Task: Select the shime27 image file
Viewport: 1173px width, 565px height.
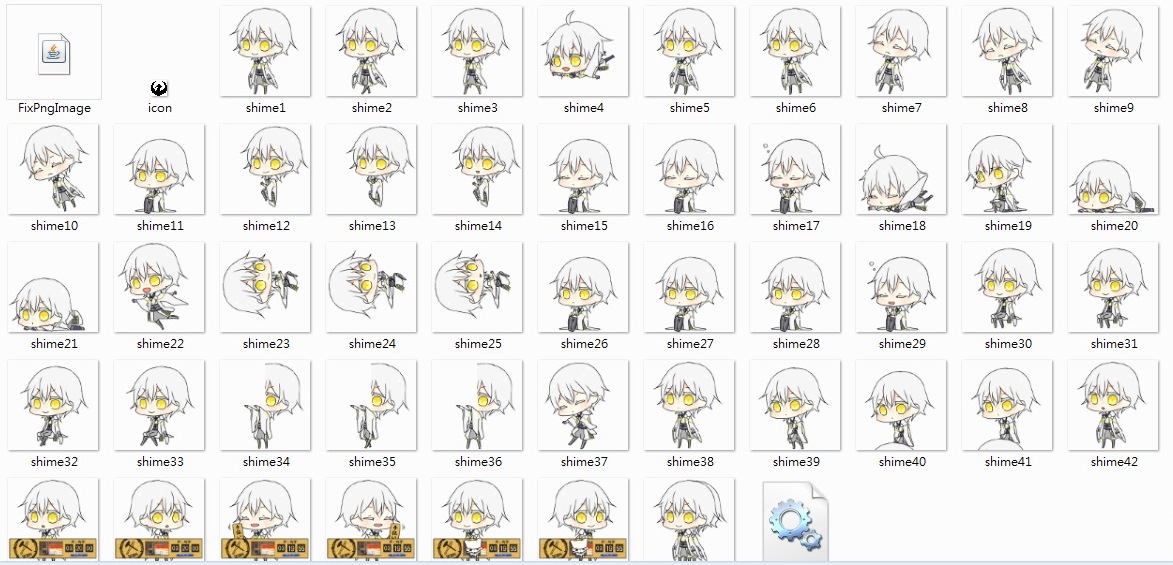Action: (x=689, y=287)
